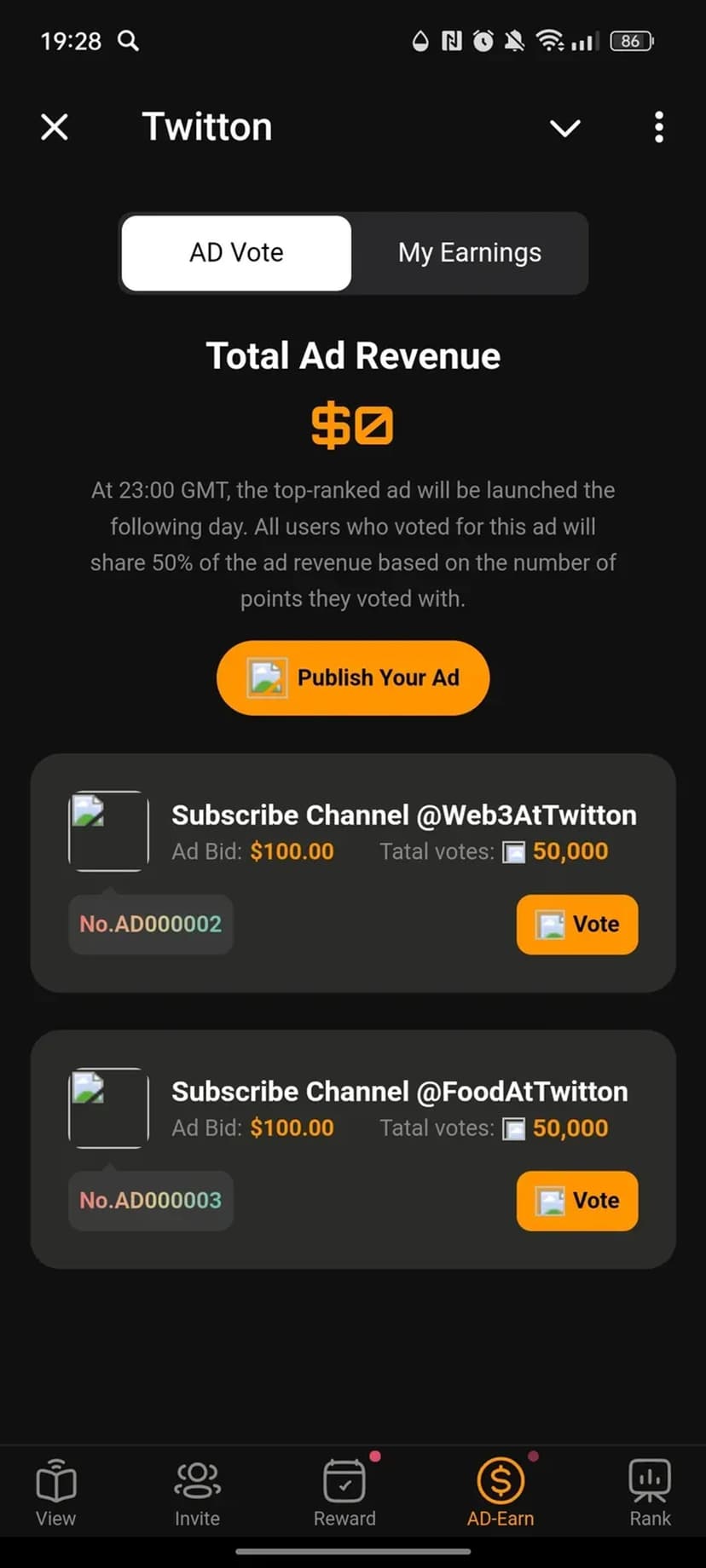This screenshot has width=706, height=1568.
Task: Vote for the Web3AtTwitton channel ad
Action: tap(576, 925)
